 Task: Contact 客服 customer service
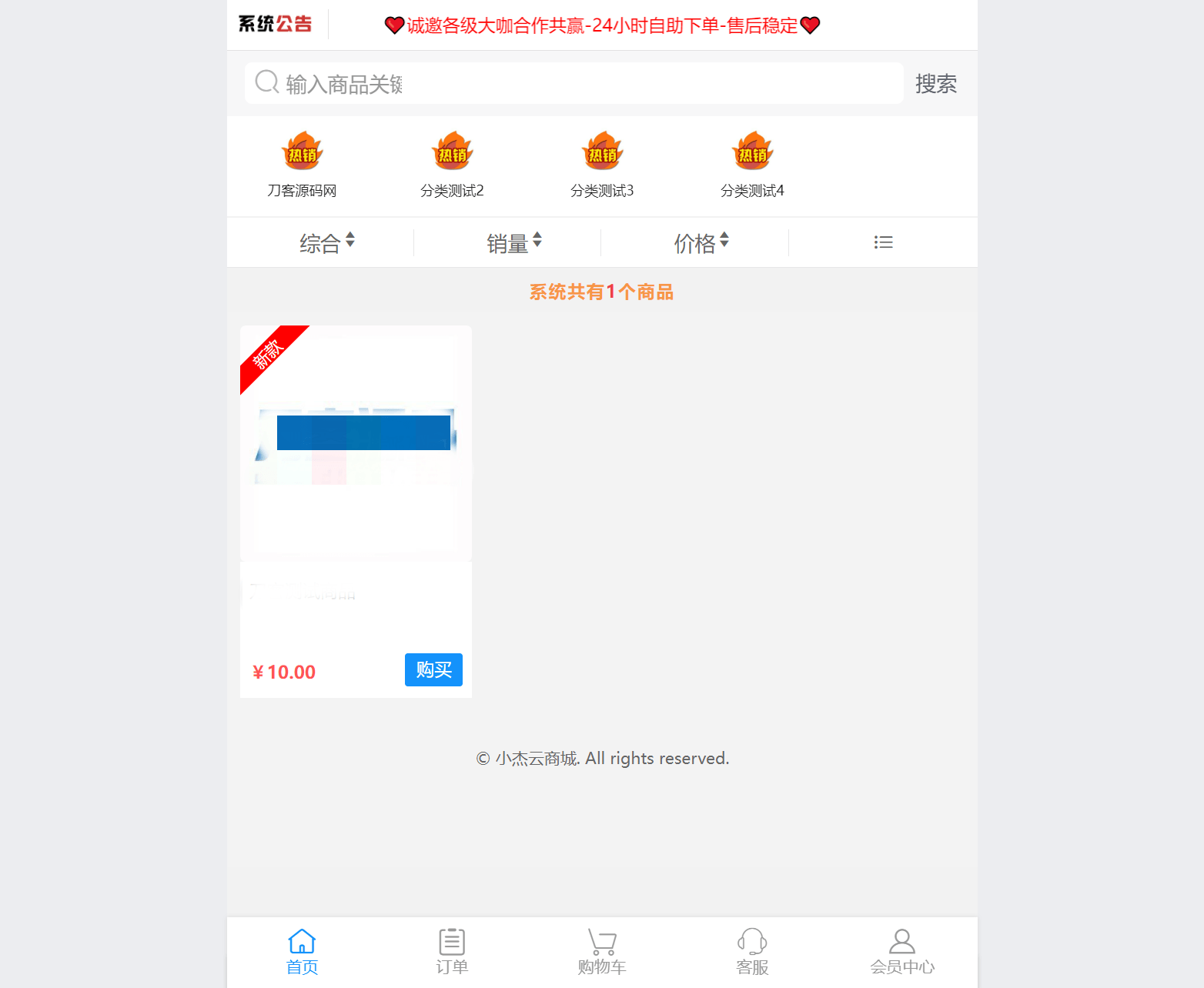(x=752, y=952)
